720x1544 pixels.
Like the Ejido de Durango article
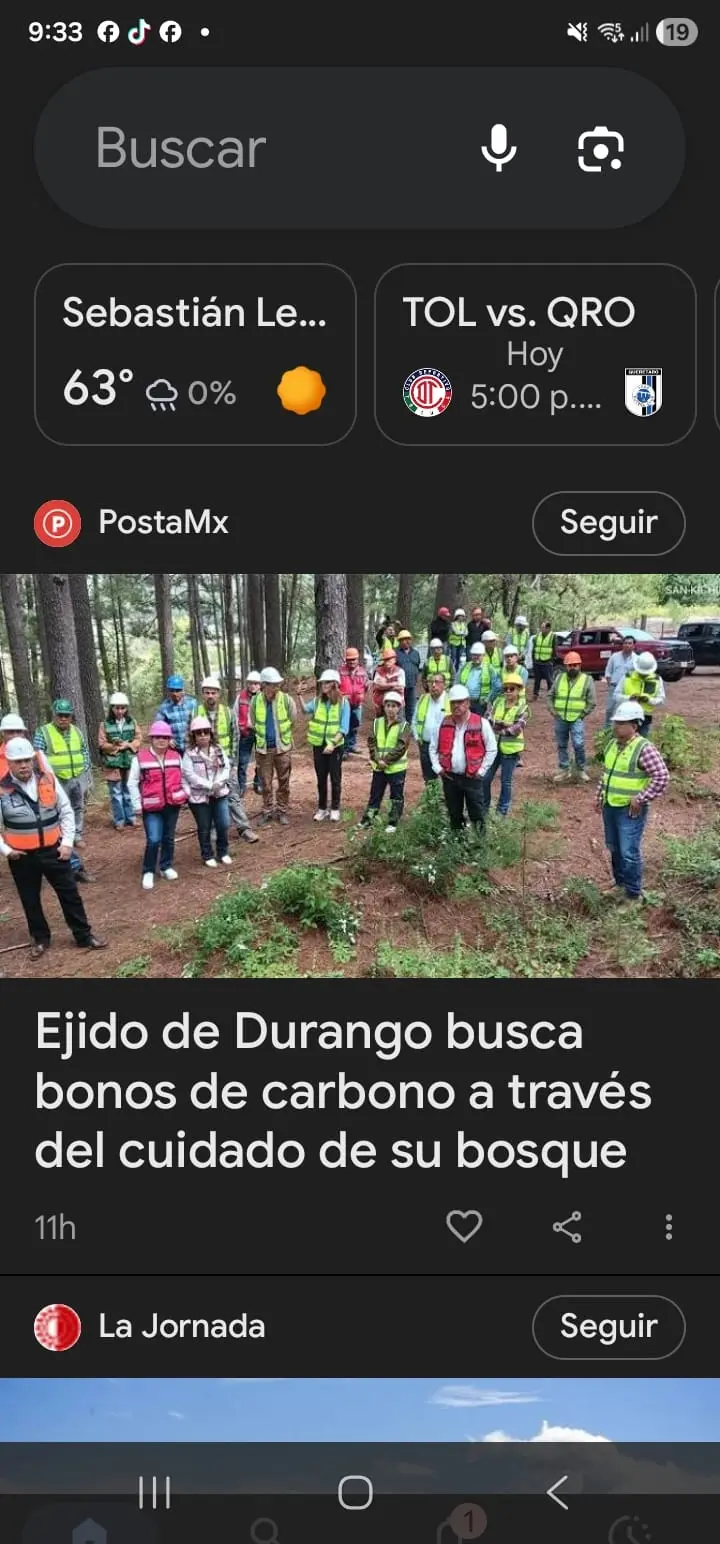(x=463, y=1226)
